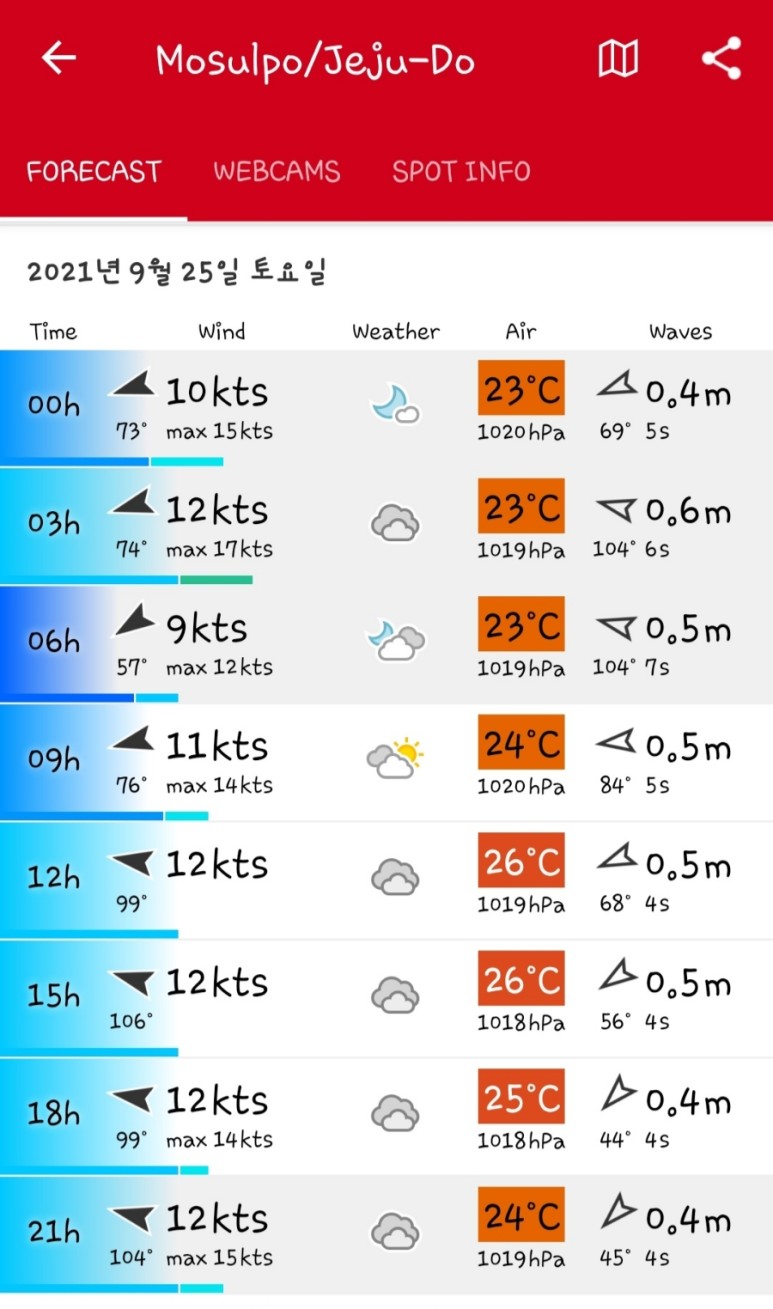The image size is (773, 1309).
Task: Open the 06h forecast row
Action: coord(386,643)
